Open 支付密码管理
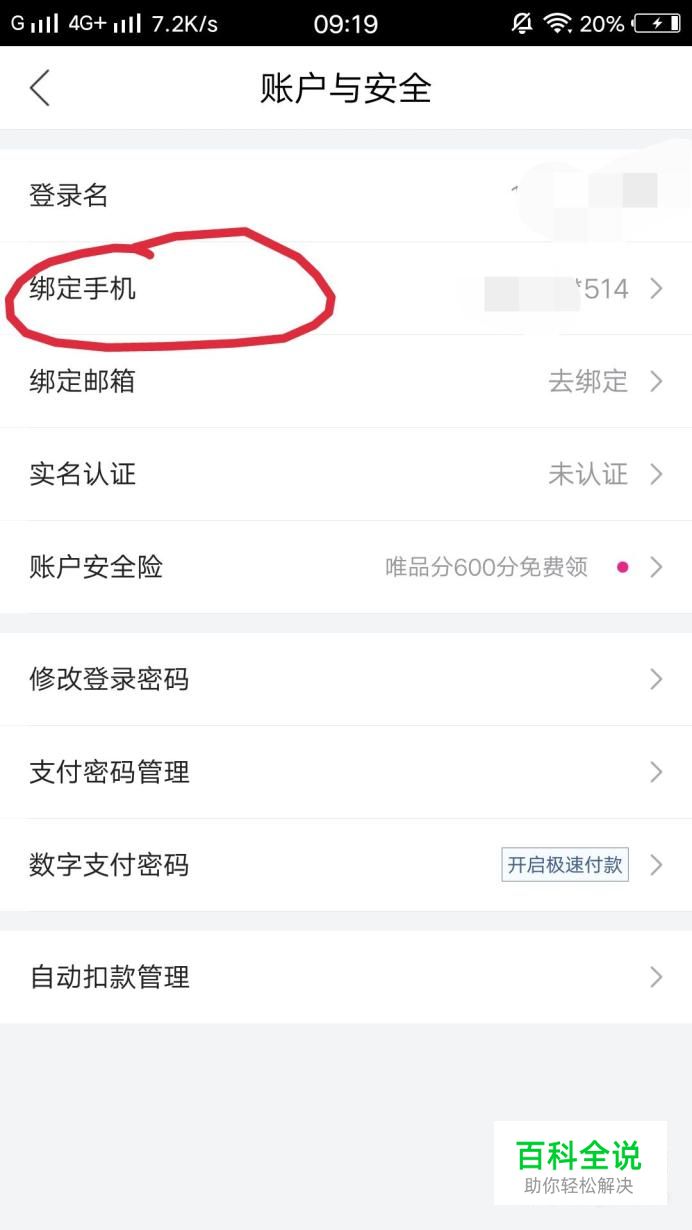 tap(345, 772)
